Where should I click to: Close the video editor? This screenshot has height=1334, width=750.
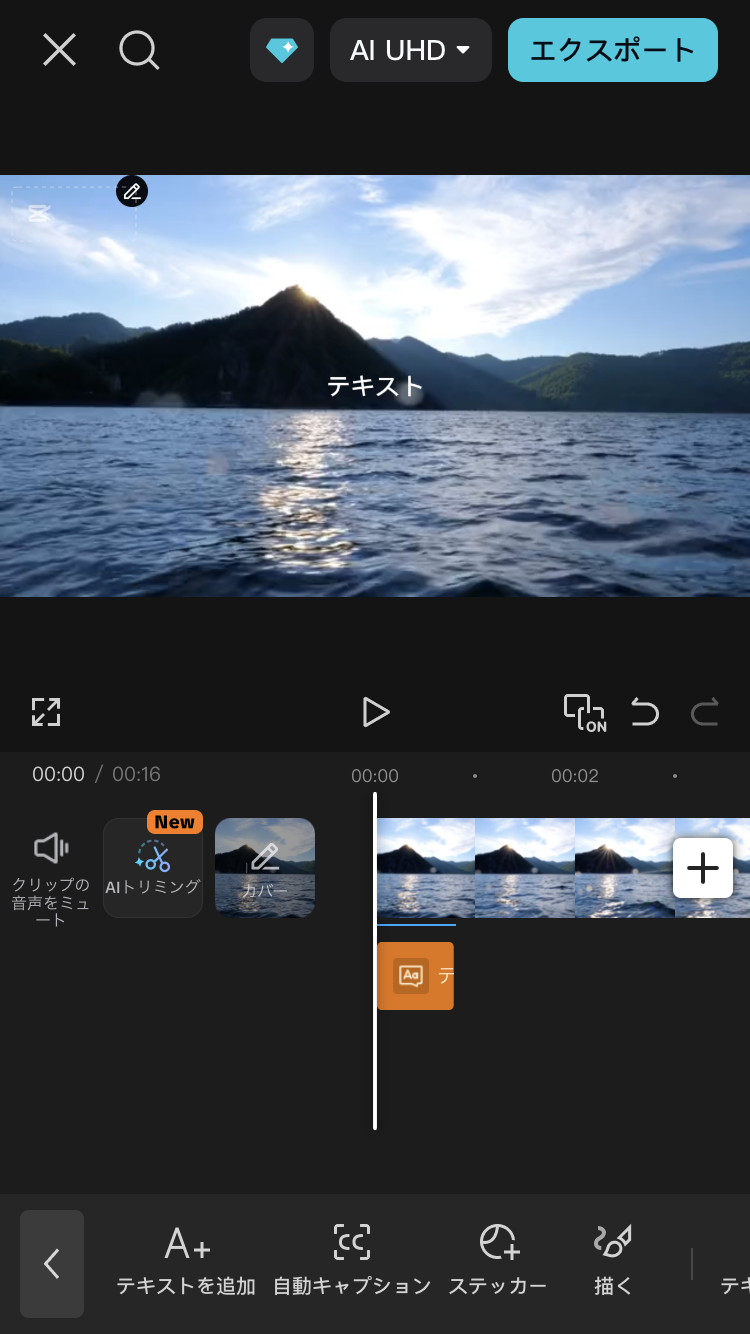(x=59, y=49)
